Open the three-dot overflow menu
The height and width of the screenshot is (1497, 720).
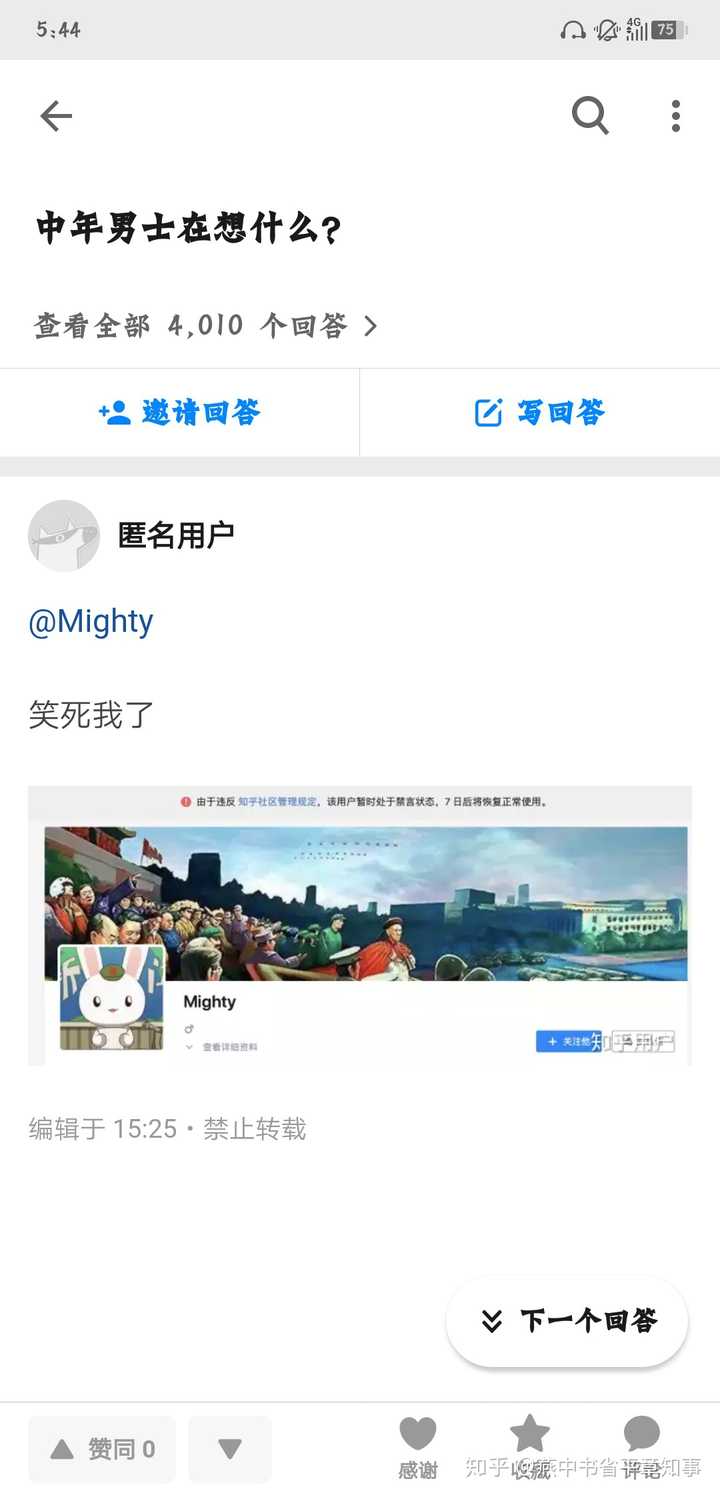point(676,117)
